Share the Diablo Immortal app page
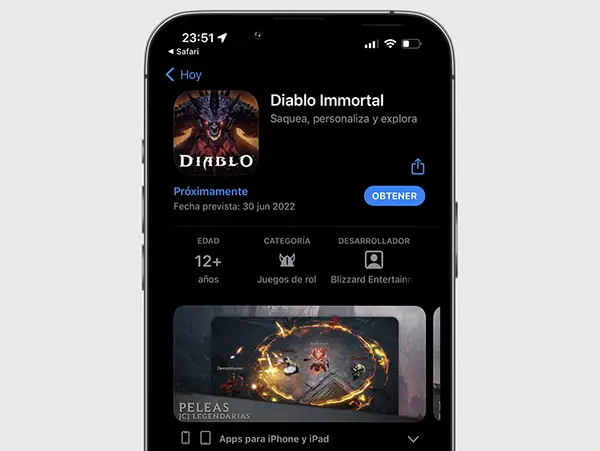Viewport: 600px width, 451px height. click(418, 167)
